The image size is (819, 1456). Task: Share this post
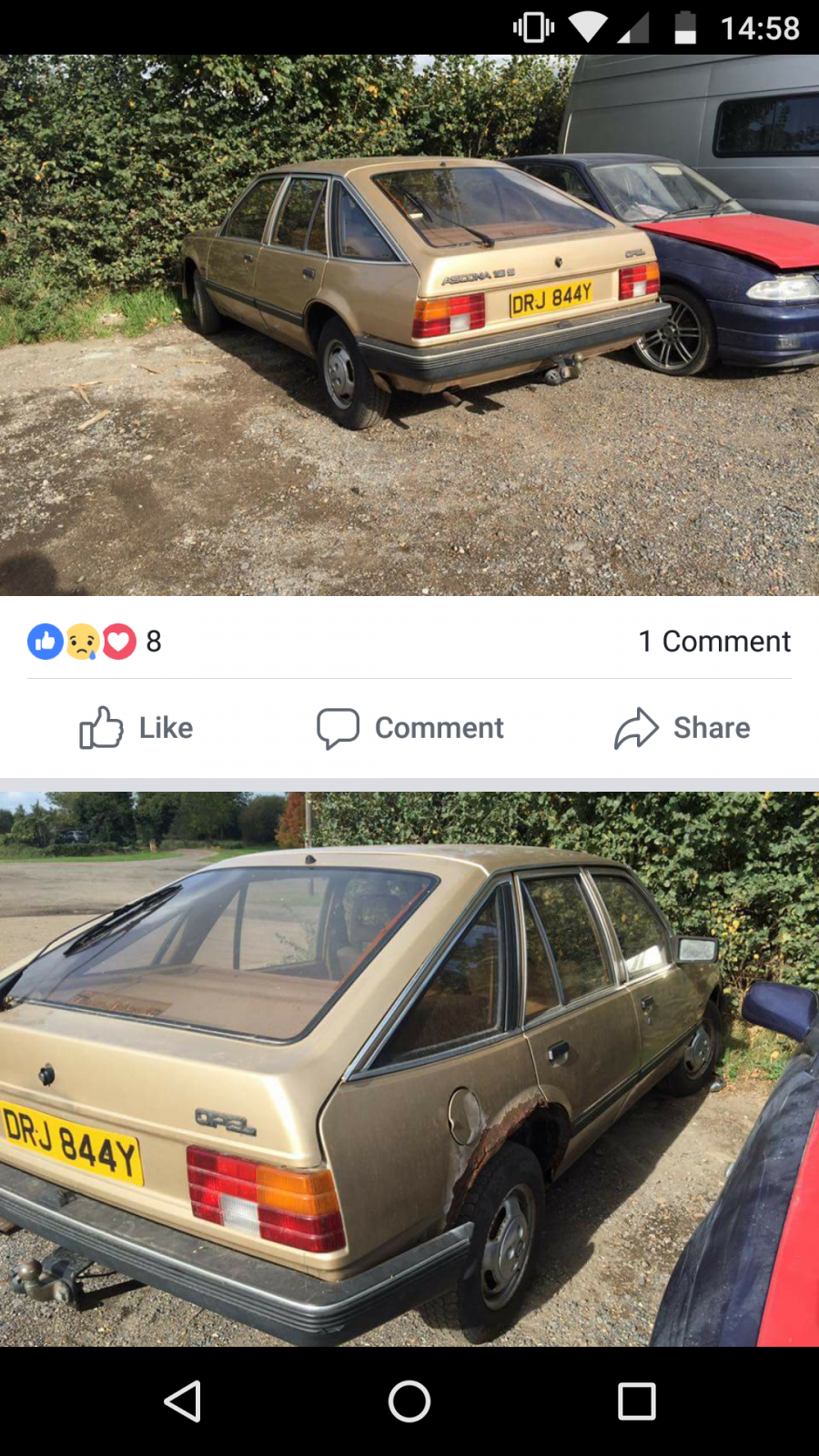pos(682,728)
